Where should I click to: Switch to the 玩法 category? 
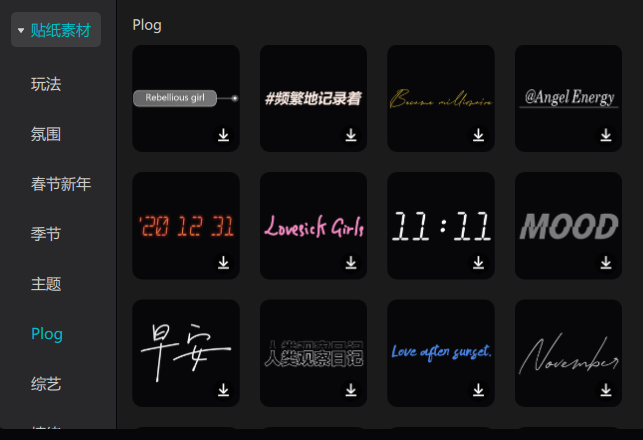tap(46, 84)
